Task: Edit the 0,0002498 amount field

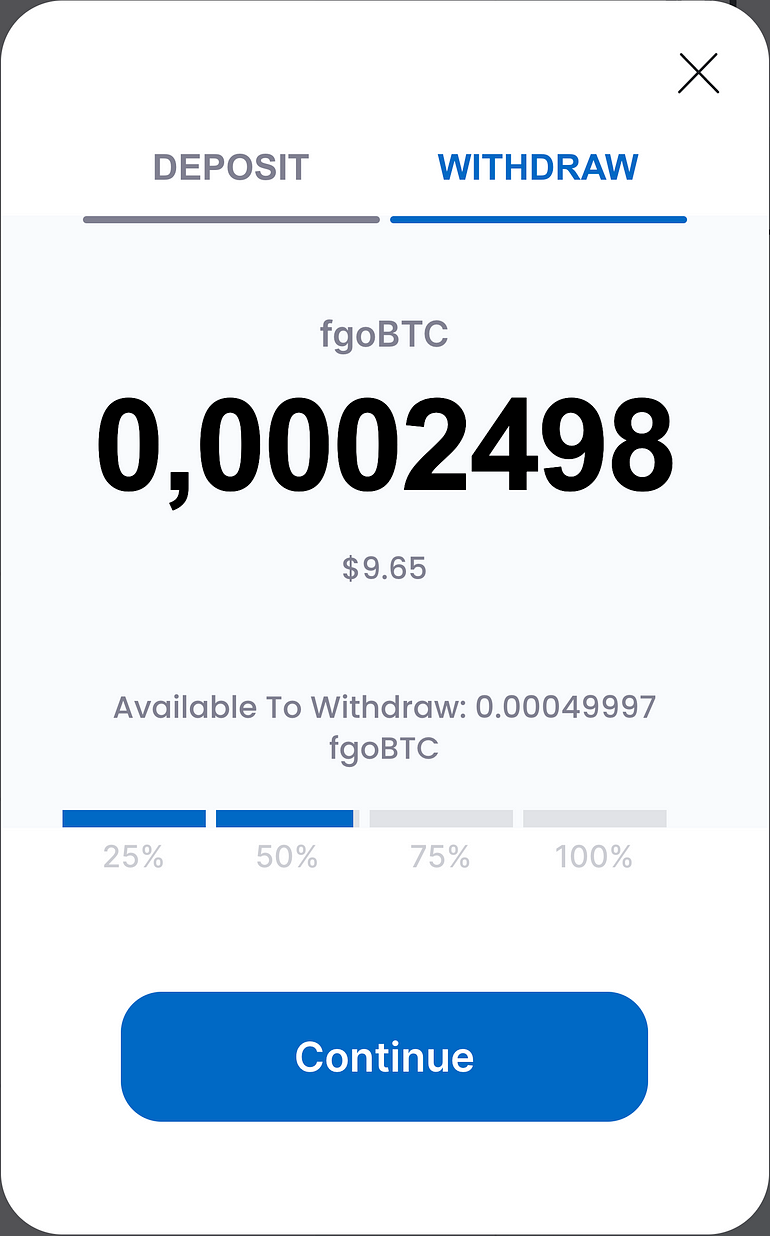Action: coord(385,447)
